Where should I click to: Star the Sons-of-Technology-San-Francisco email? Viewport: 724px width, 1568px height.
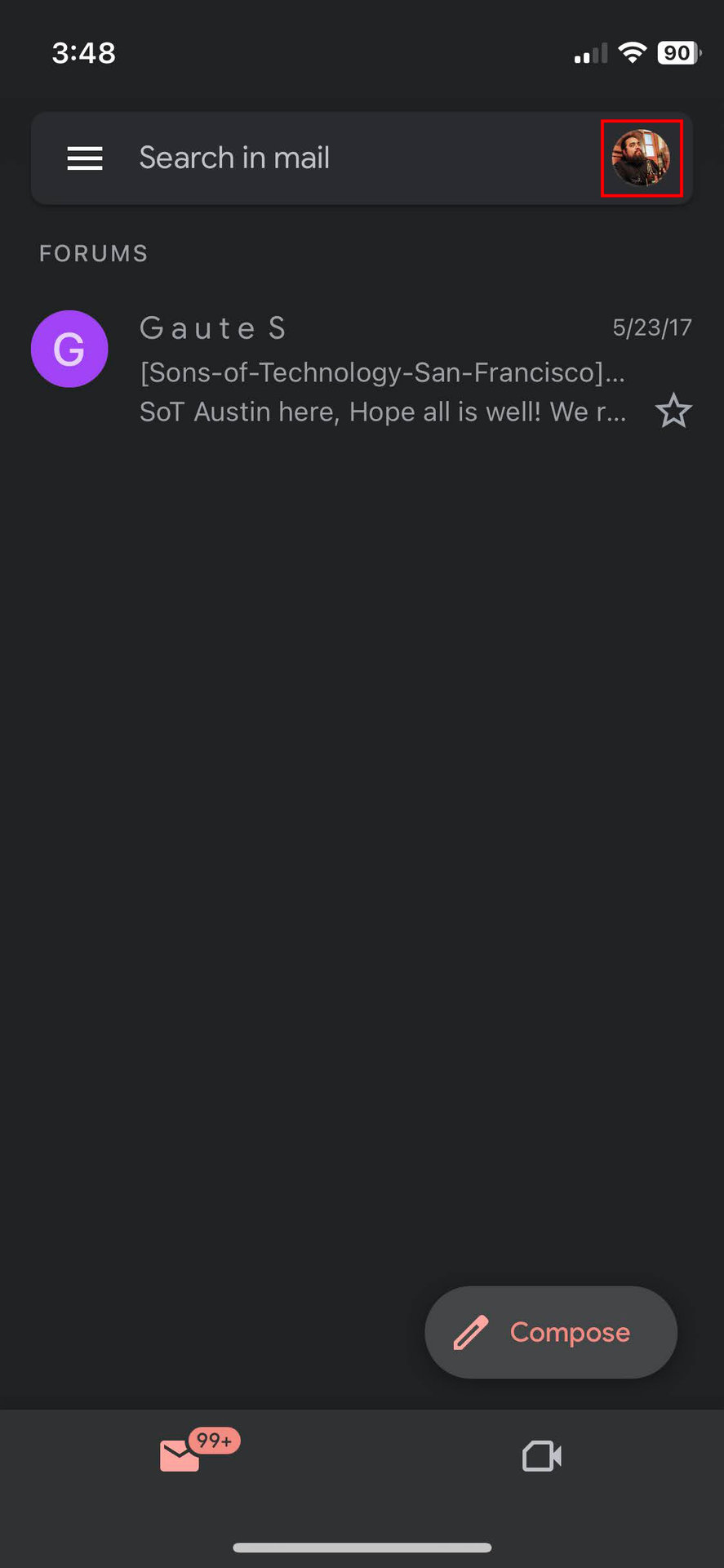pos(673,412)
